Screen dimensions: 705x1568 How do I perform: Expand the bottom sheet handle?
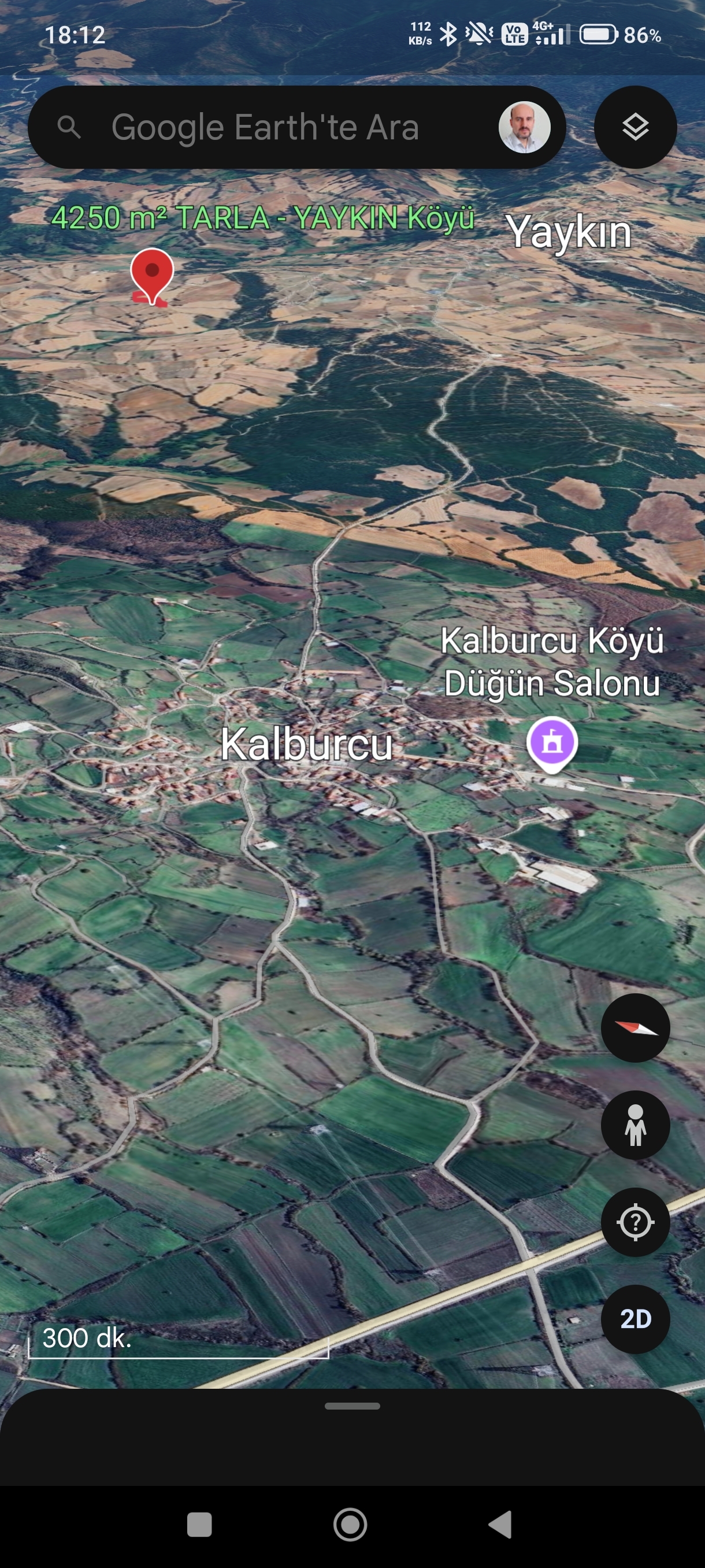[352, 1406]
